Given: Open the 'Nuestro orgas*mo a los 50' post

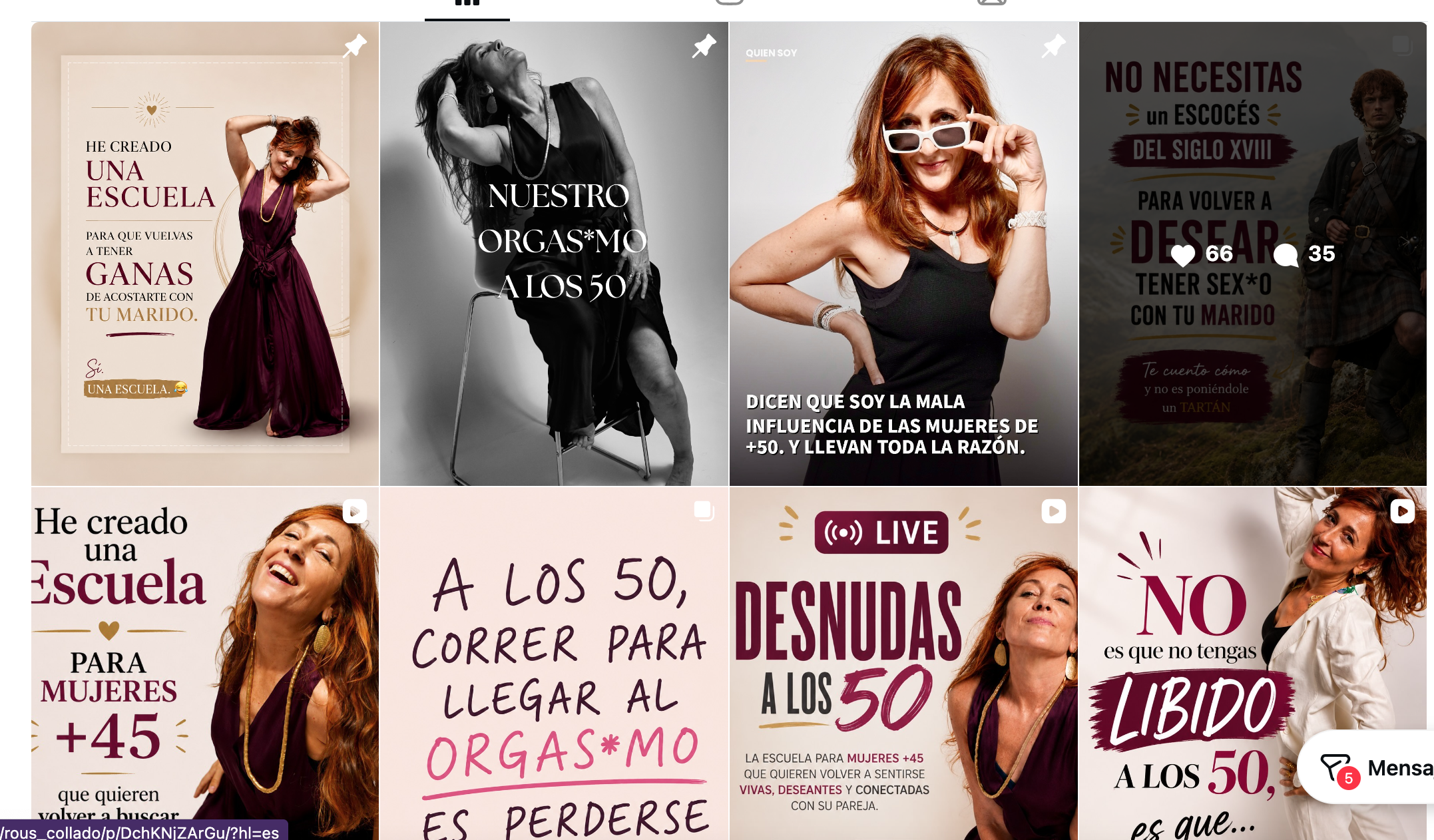Looking at the screenshot, I should click(554, 254).
